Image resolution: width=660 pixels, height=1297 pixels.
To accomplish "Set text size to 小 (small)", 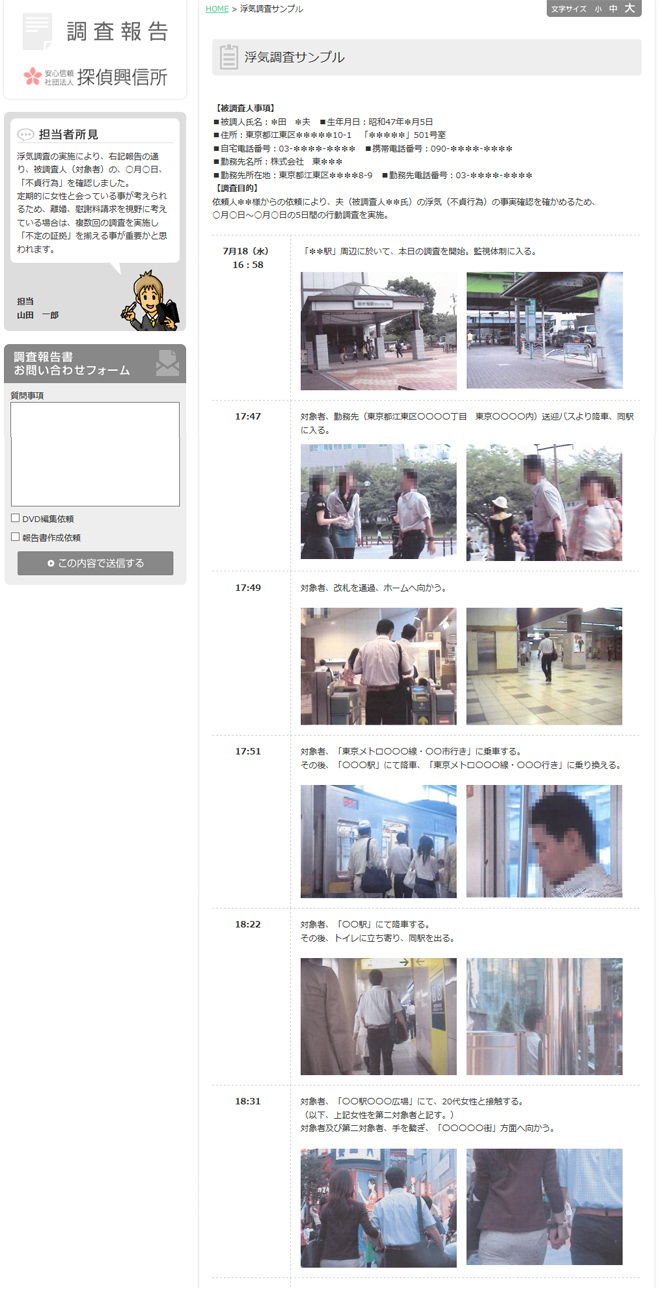I will pos(598,9).
